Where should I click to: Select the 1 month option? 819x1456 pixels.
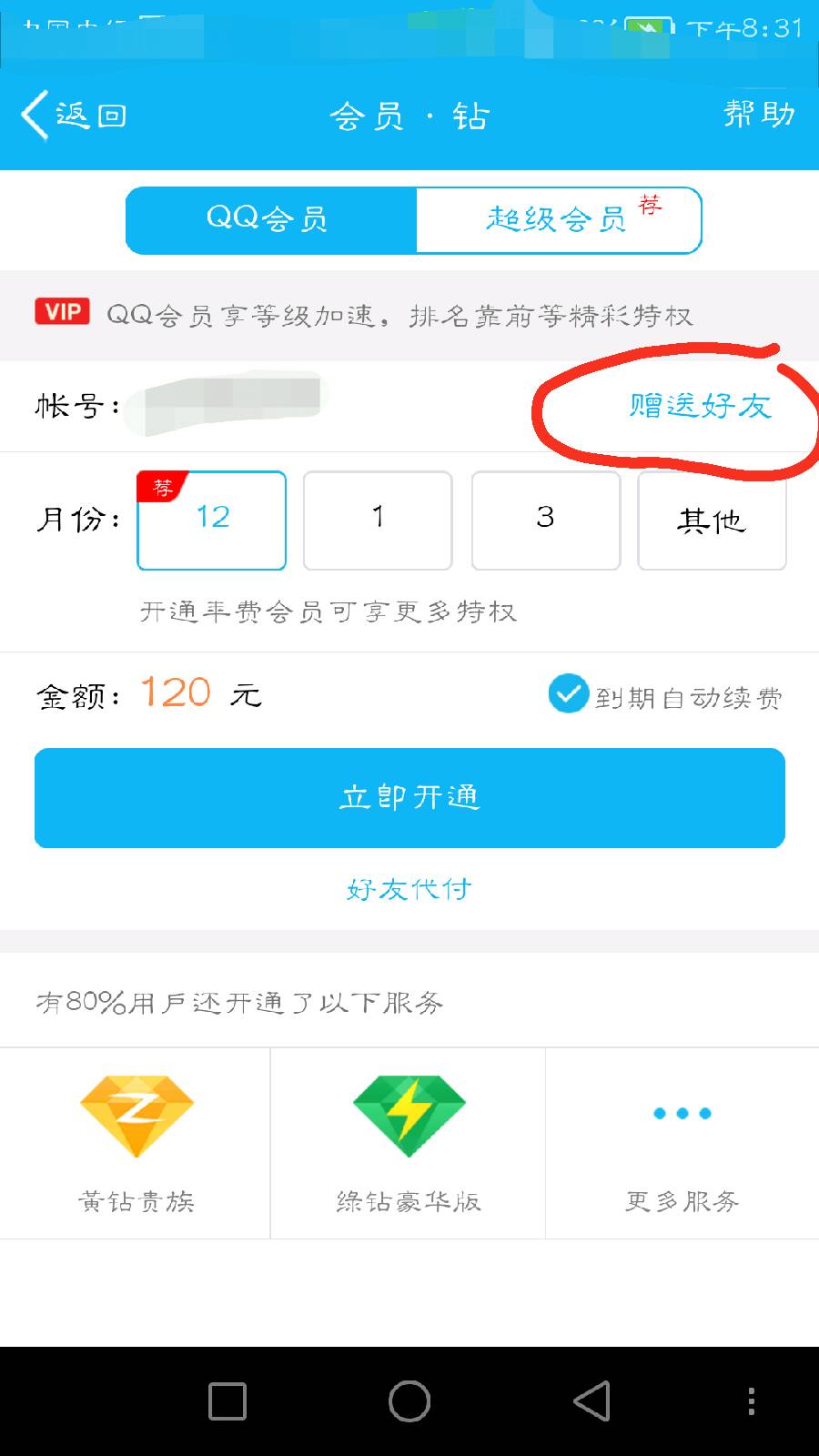point(378,521)
